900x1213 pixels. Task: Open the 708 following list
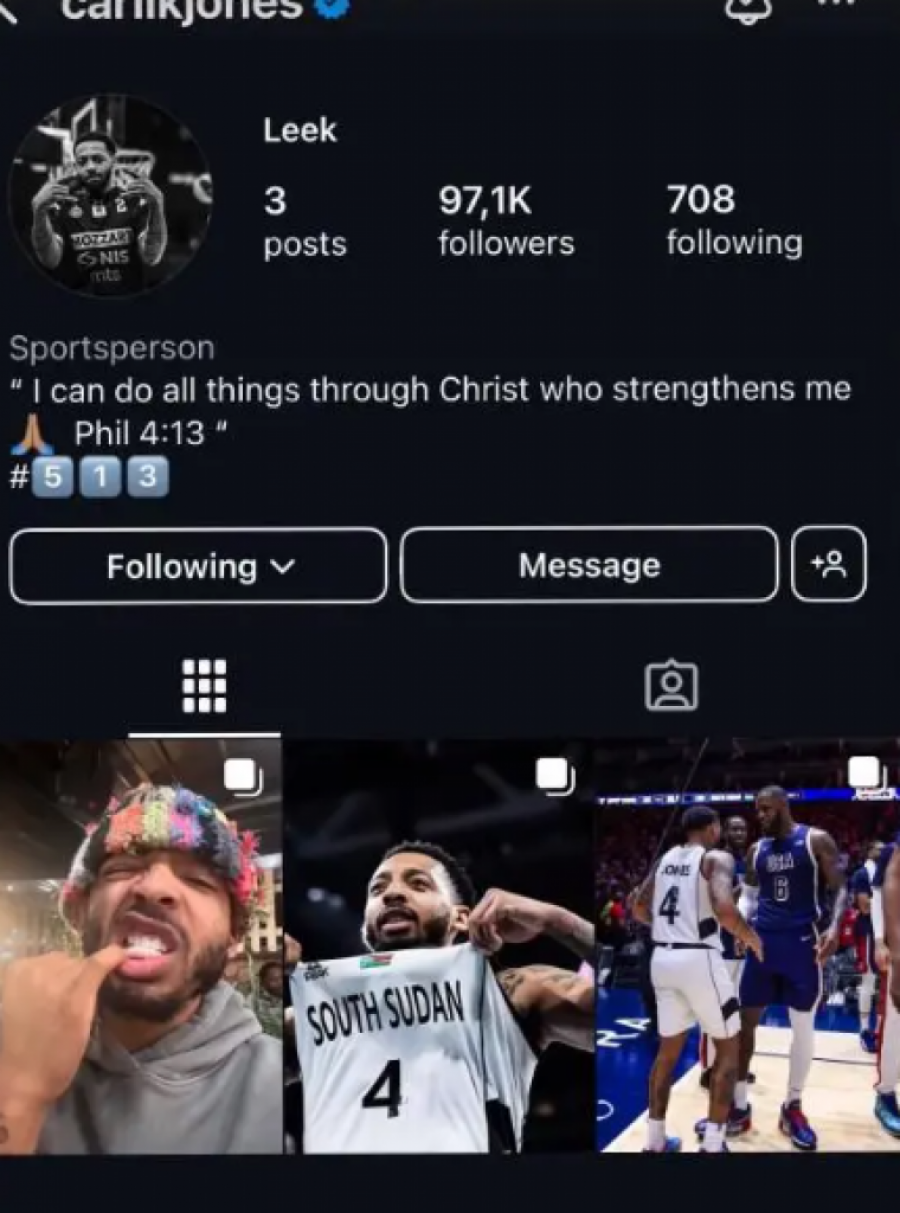(733, 221)
